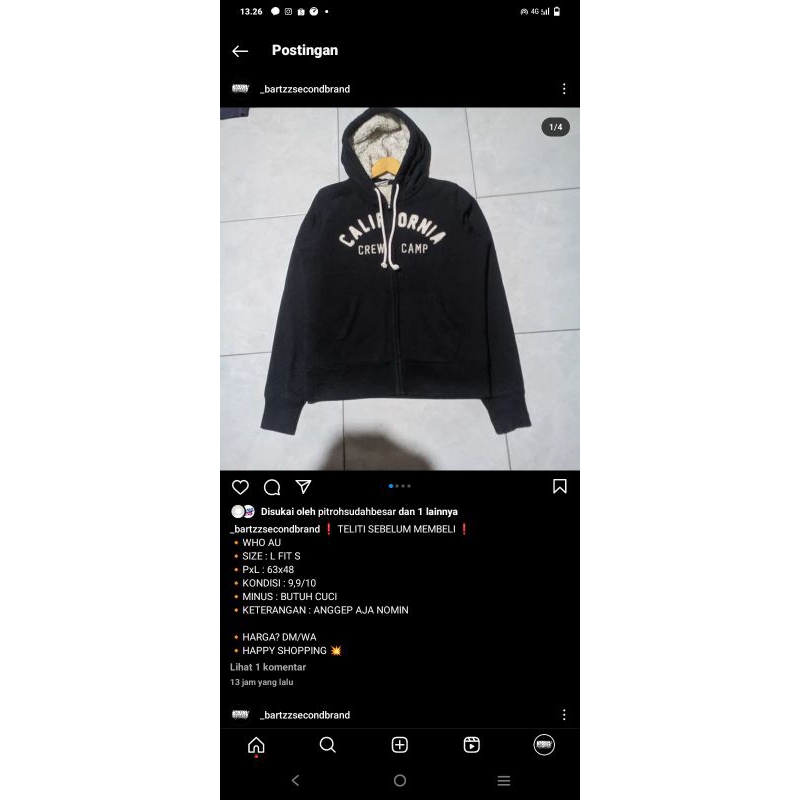Open overflow menu on the next post
The image size is (800, 800).
click(564, 715)
